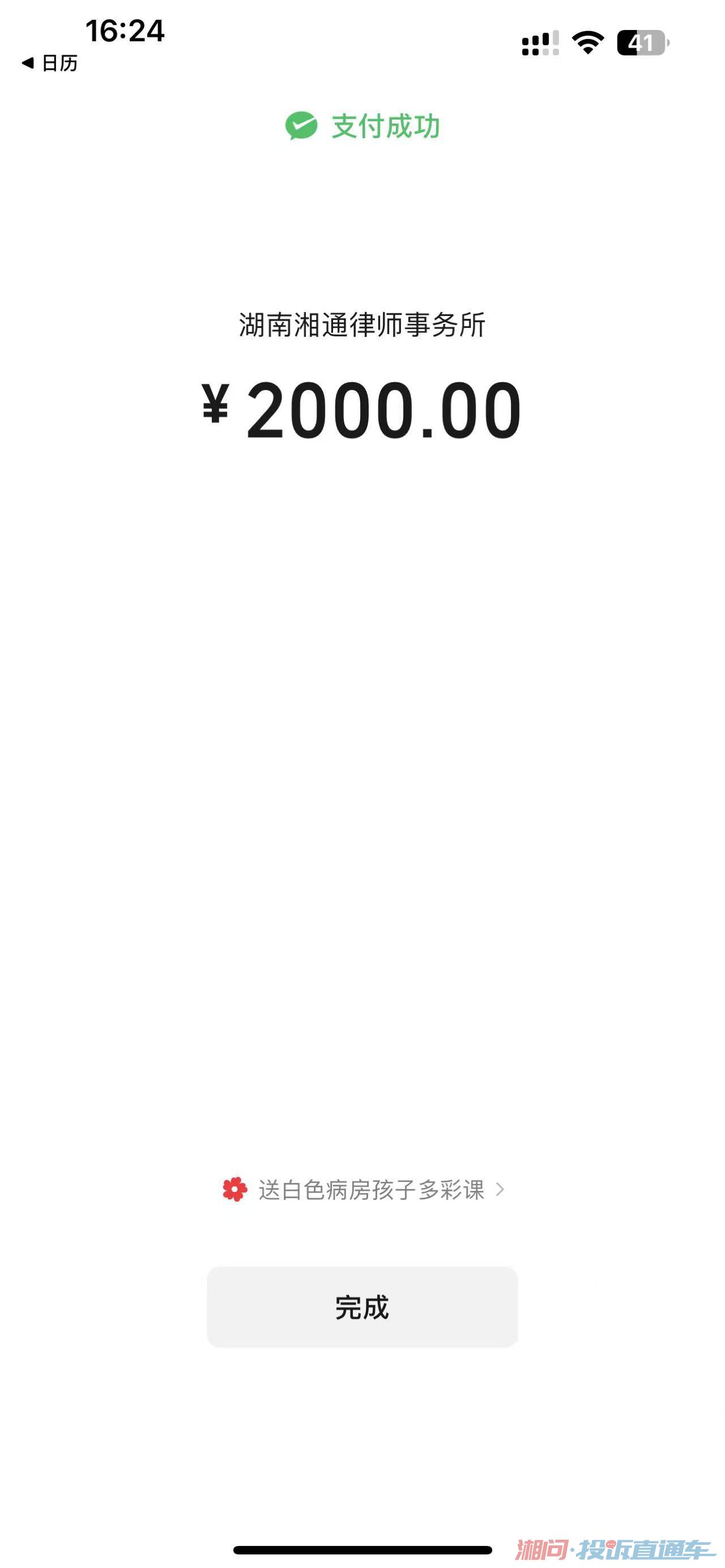Image resolution: width=725 pixels, height=1568 pixels.
Task: Tap 完成 to finish the payment
Action: [x=362, y=1308]
